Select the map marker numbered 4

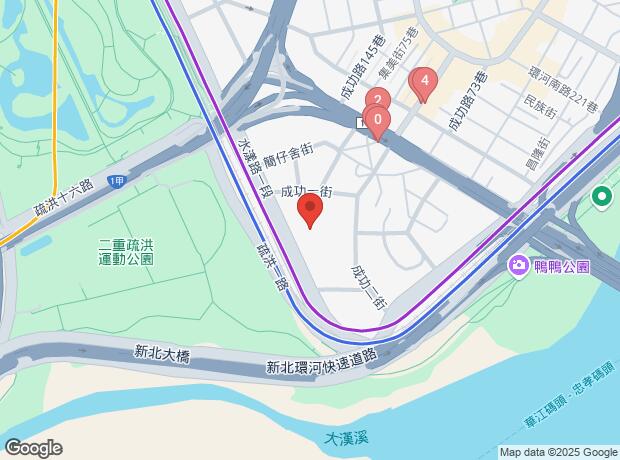coord(425,81)
